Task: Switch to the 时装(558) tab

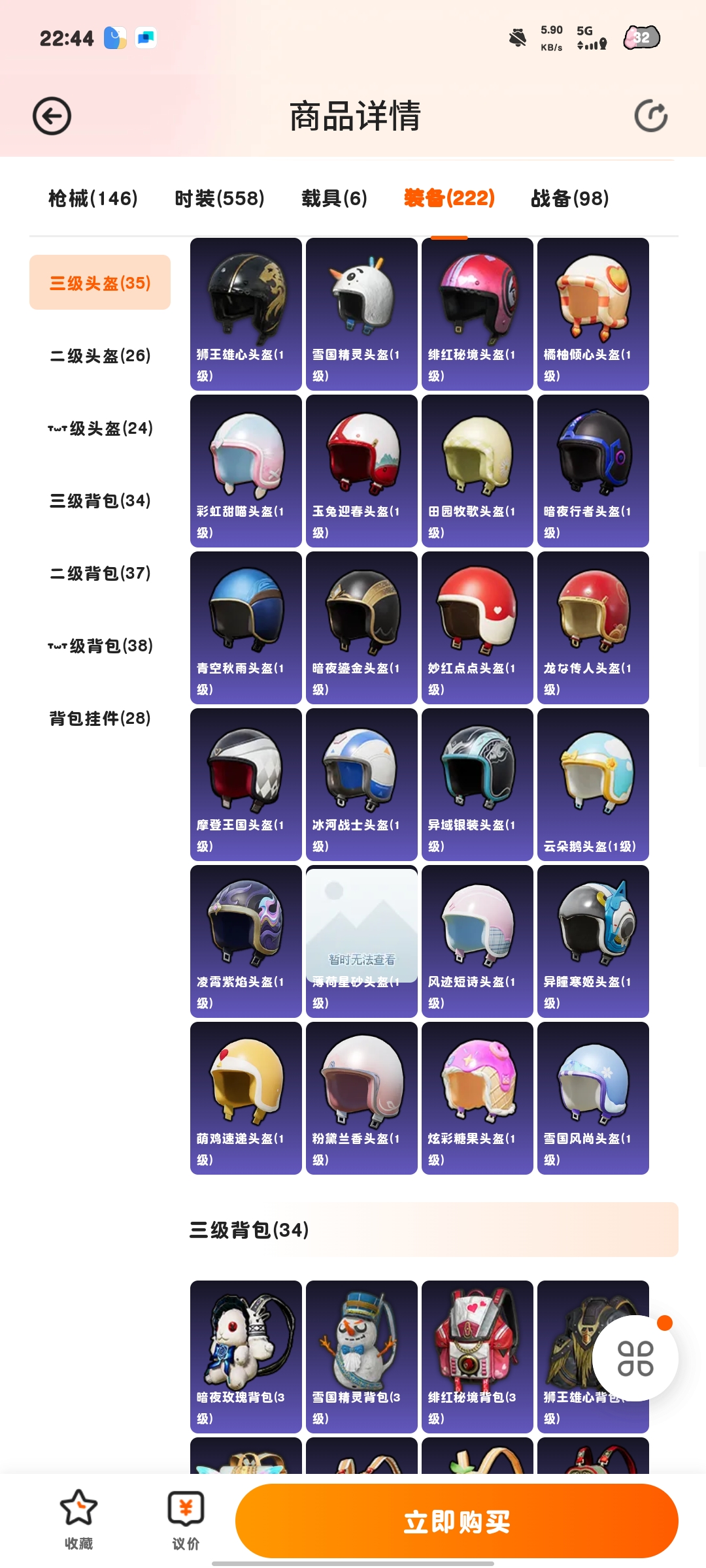Action: point(220,198)
